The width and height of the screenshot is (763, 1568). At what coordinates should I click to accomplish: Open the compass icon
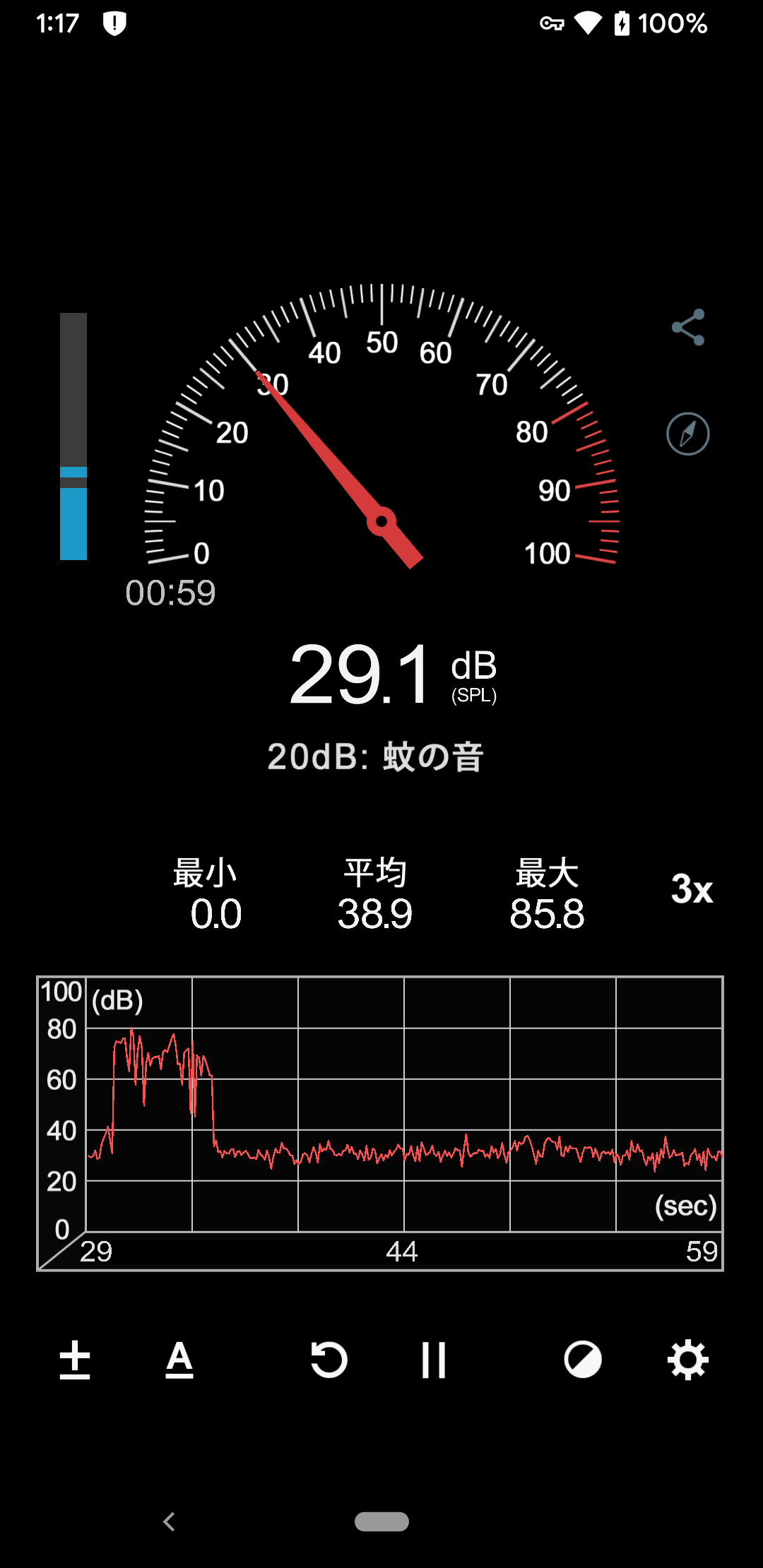pos(688,434)
